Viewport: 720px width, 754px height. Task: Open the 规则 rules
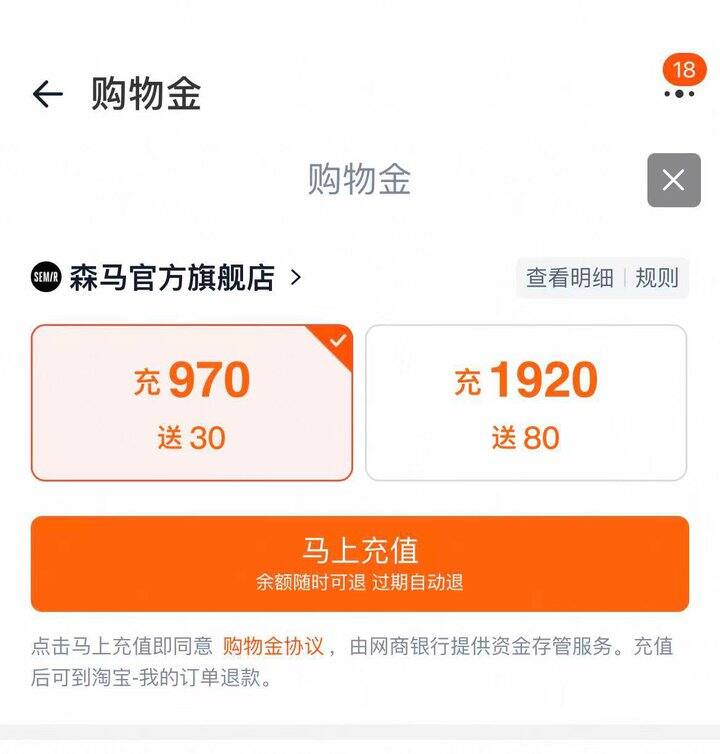click(x=657, y=278)
